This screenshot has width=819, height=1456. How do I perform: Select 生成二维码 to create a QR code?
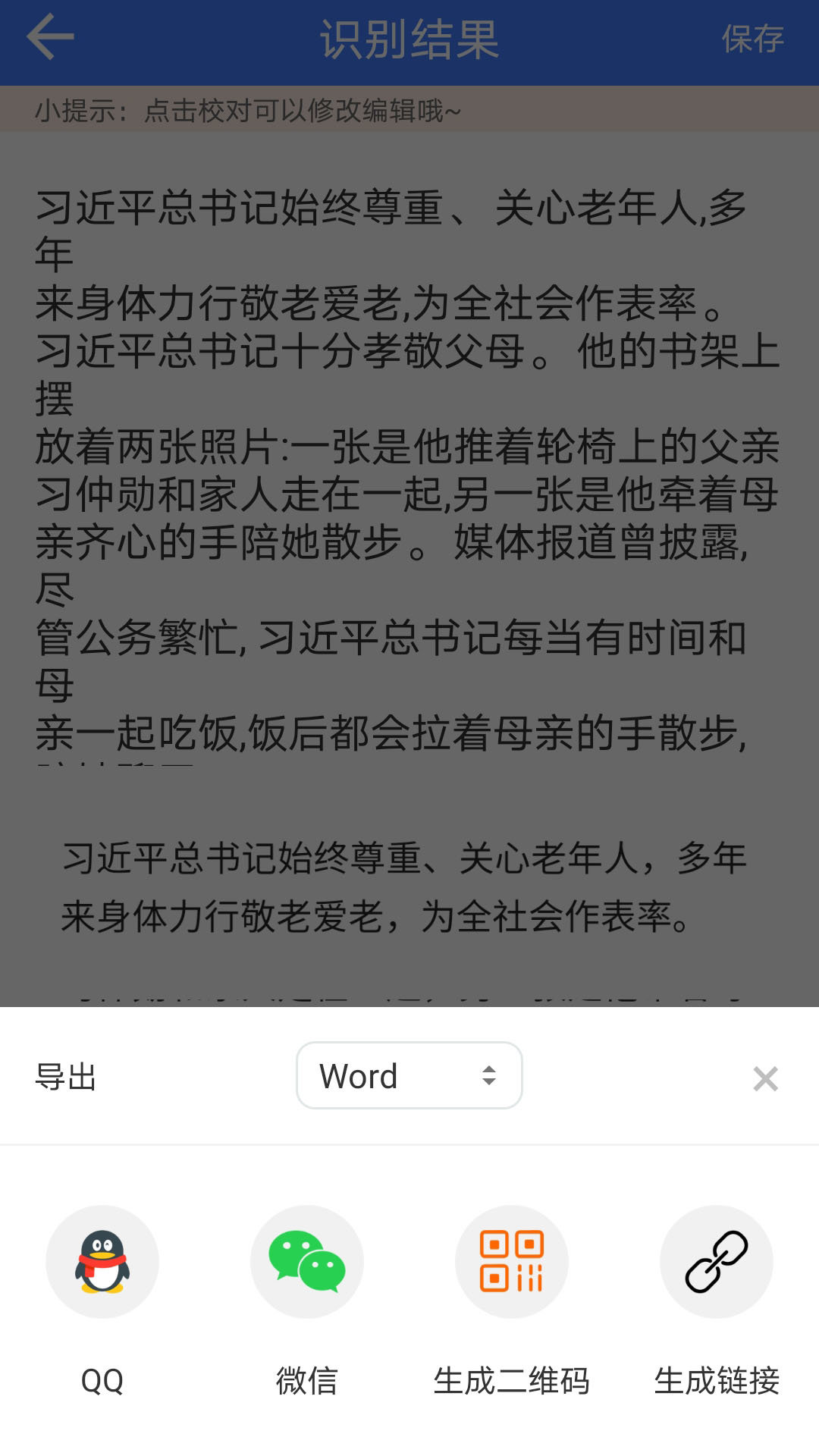512,1263
